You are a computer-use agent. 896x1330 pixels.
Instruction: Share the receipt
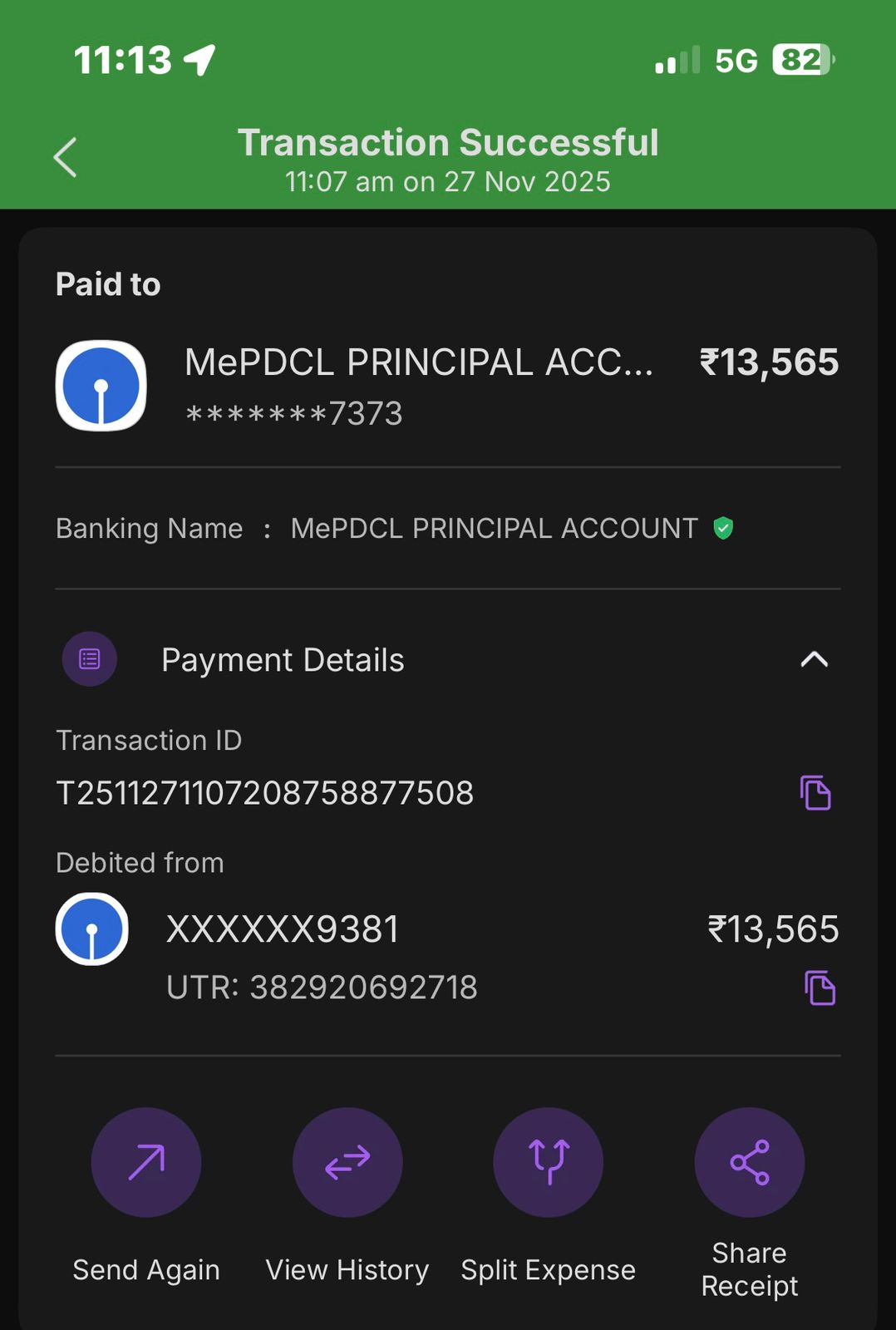pyautogui.click(x=749, y=1162)
